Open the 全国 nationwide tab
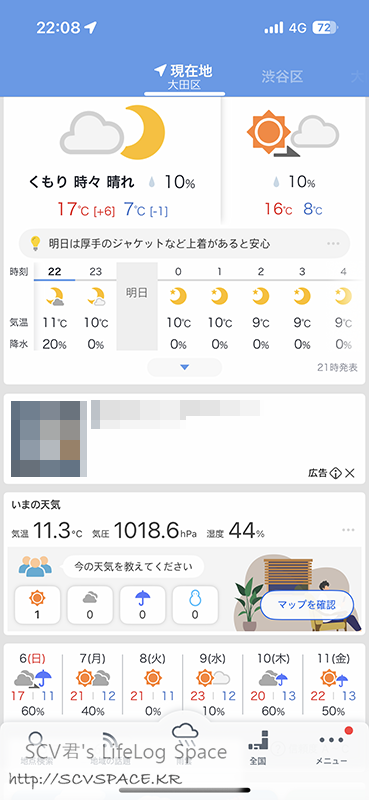369x800 pixels. click(258, 746)
